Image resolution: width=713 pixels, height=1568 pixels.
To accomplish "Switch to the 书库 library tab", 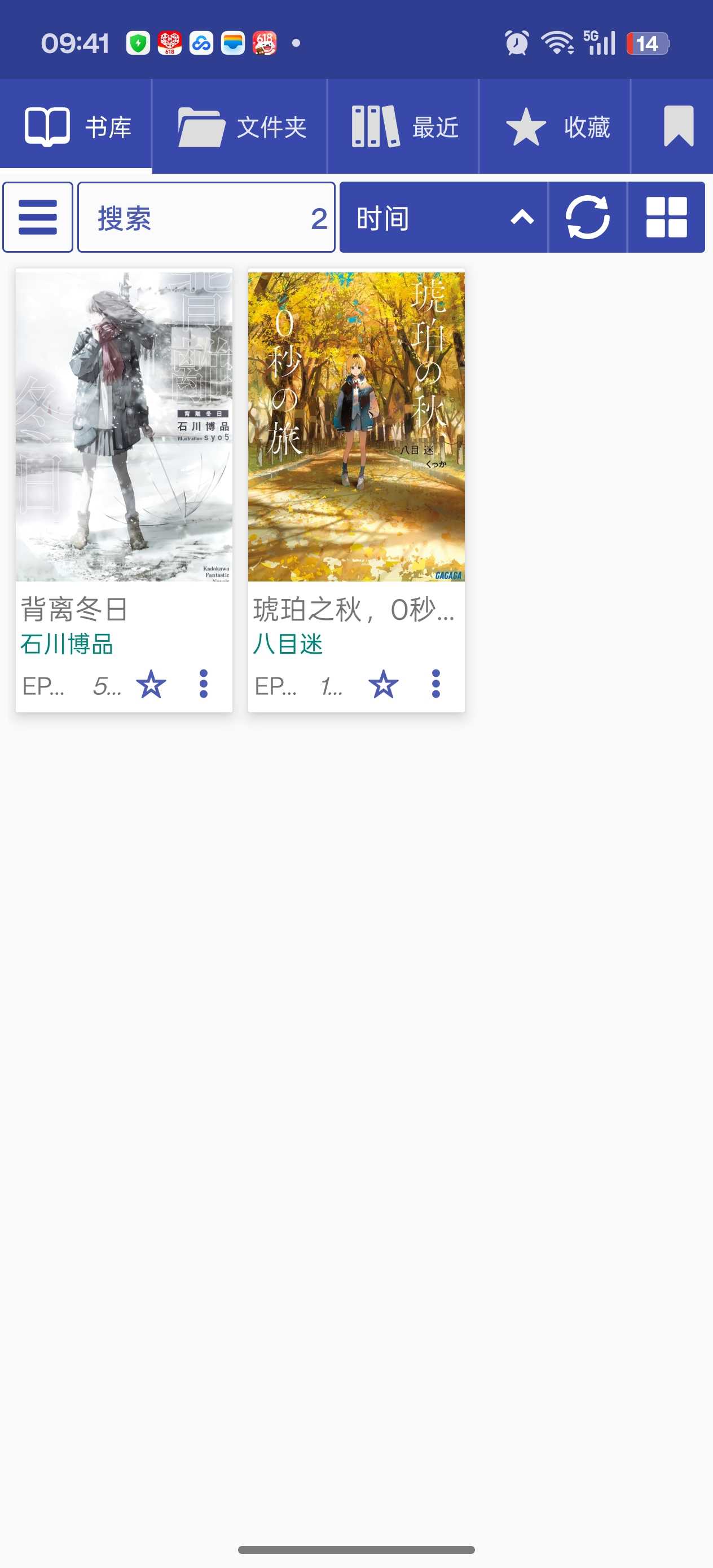I will click(76, 126).
